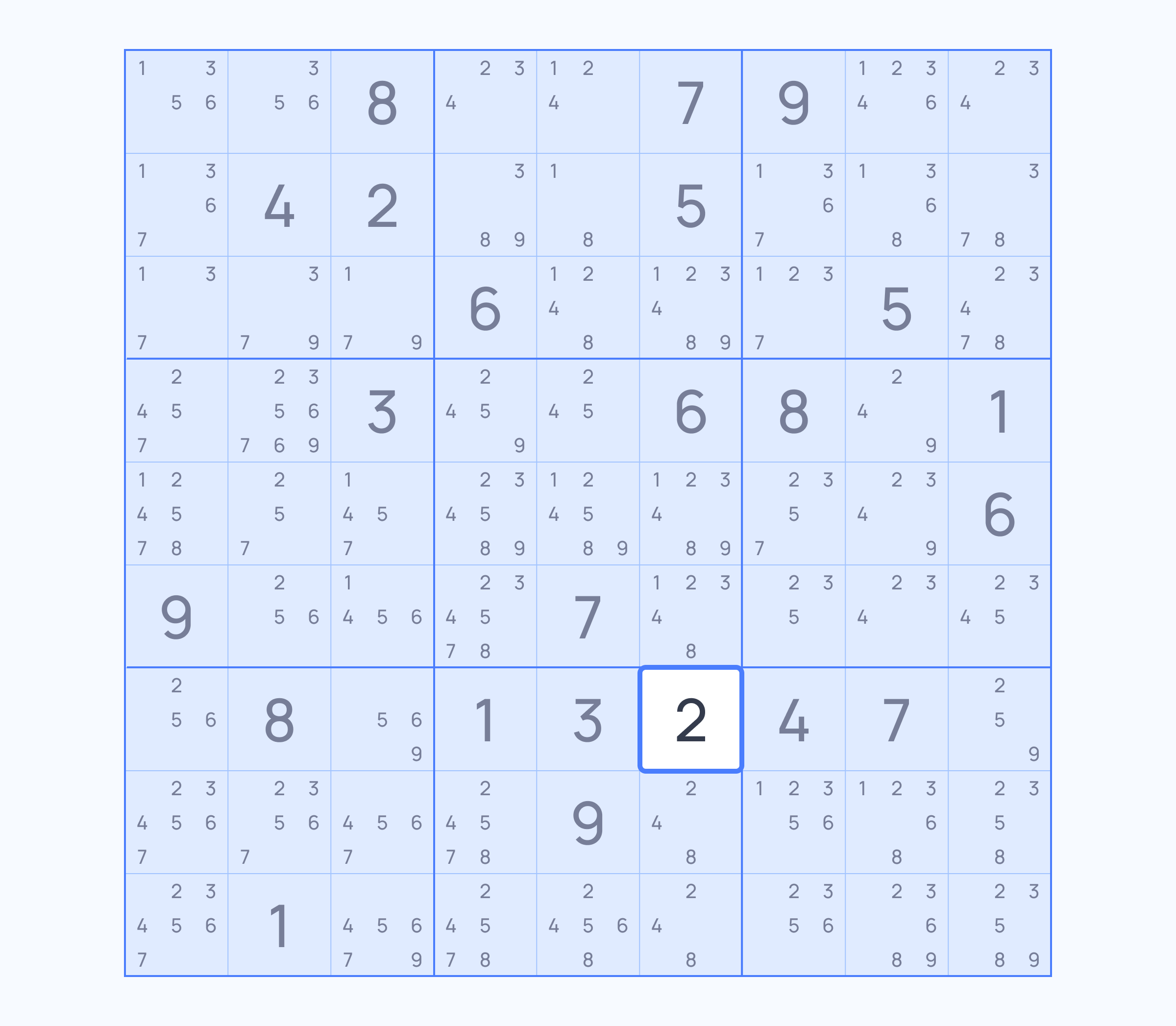Select the cell with candidates 1 and 8
The width and height of the screenshot is (1176, 1026).
coord(588,205)
